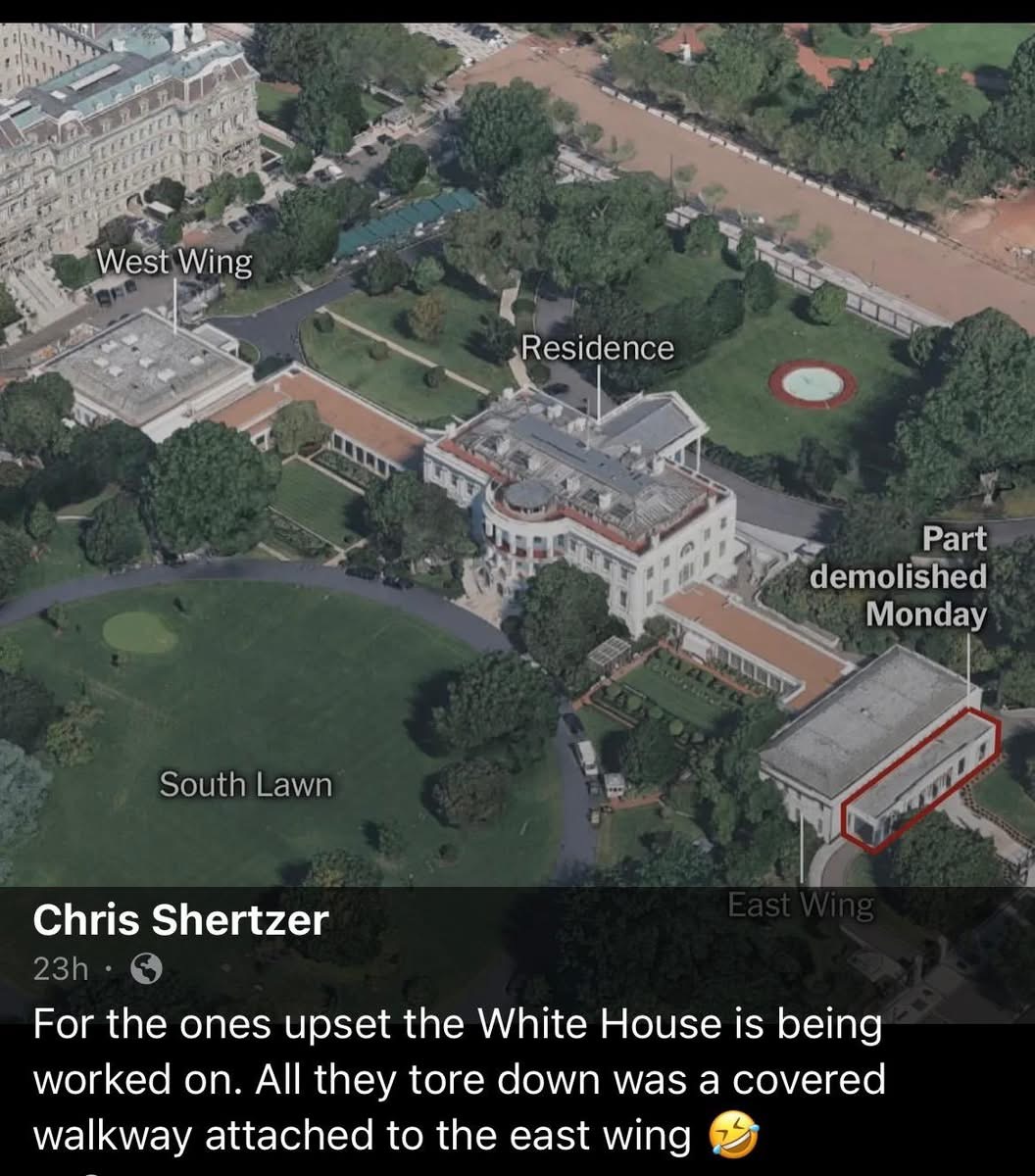Tap the public audience globe icon
The width and height of the screenshot is (1035, 1176).
[x=146, y=969]
